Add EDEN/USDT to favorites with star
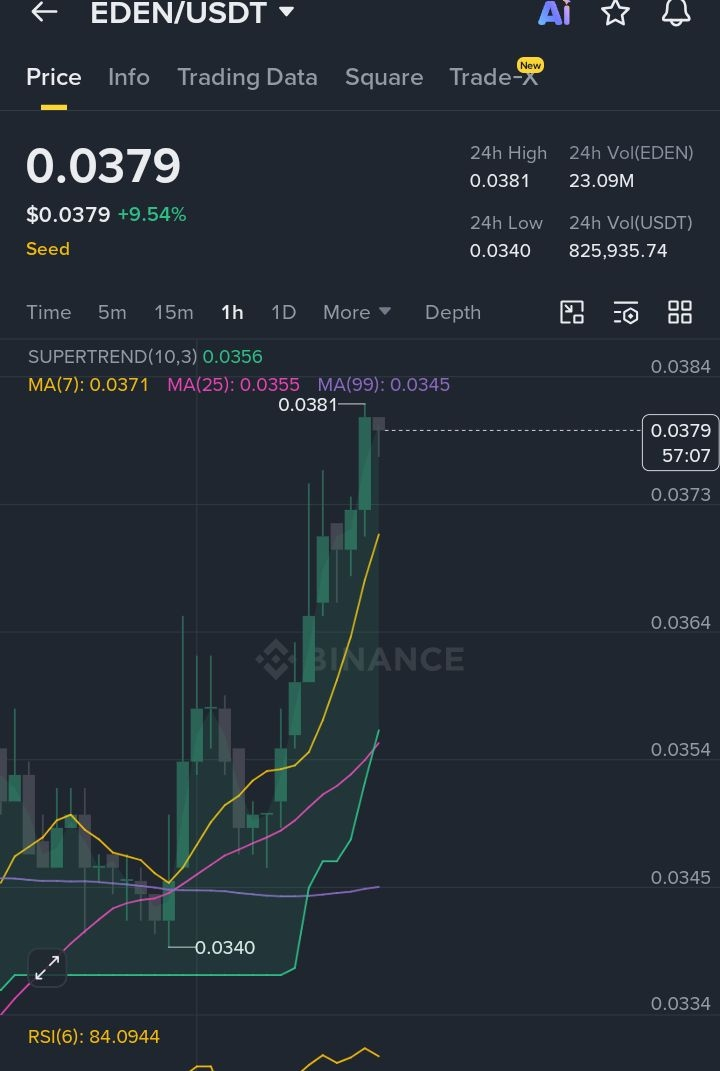 (x=615, y=13)
